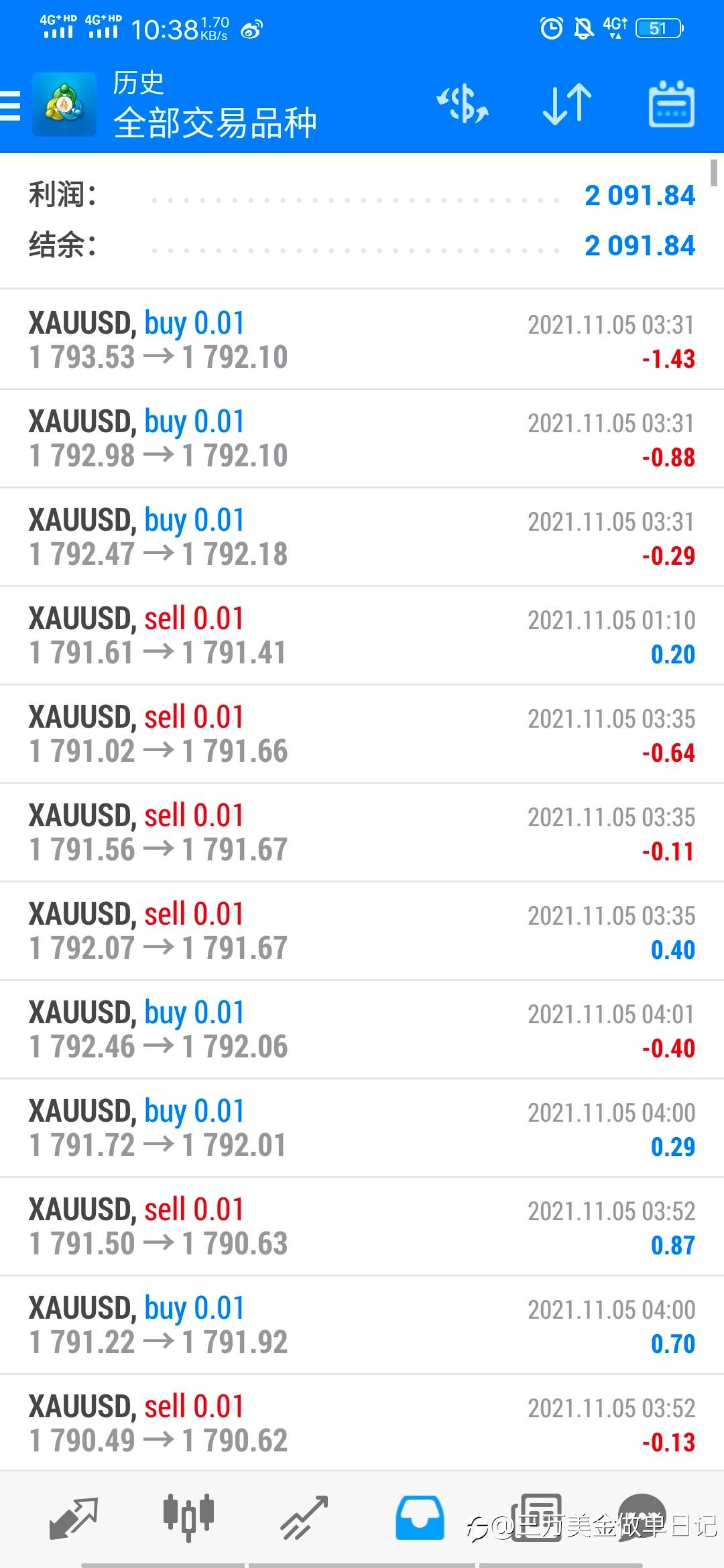This screenshot has width=724, height=1568.
Task: Filter history by trading symbol
Action: [x=463, y=105]
